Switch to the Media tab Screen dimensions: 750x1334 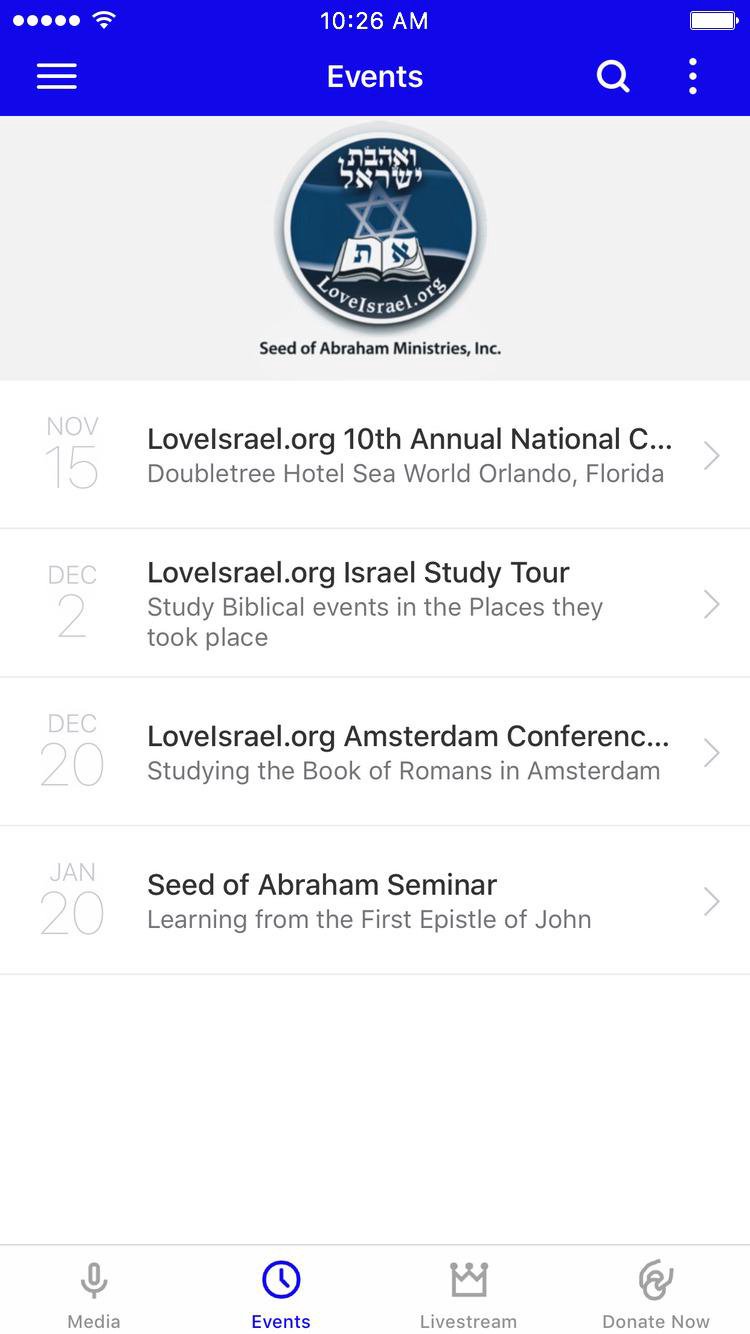[x=94, y=1292]
